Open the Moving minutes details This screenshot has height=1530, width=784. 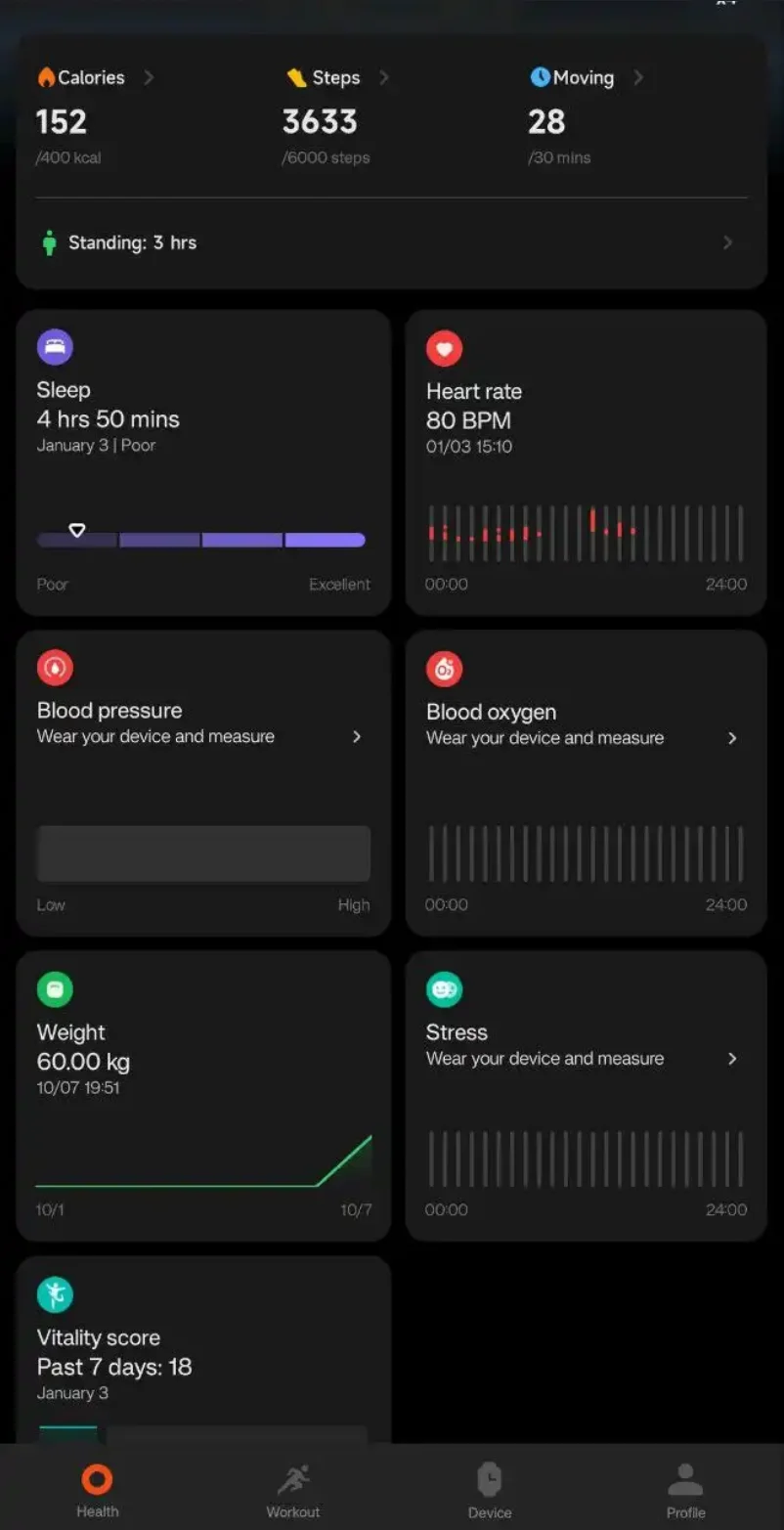pos(584,78)
